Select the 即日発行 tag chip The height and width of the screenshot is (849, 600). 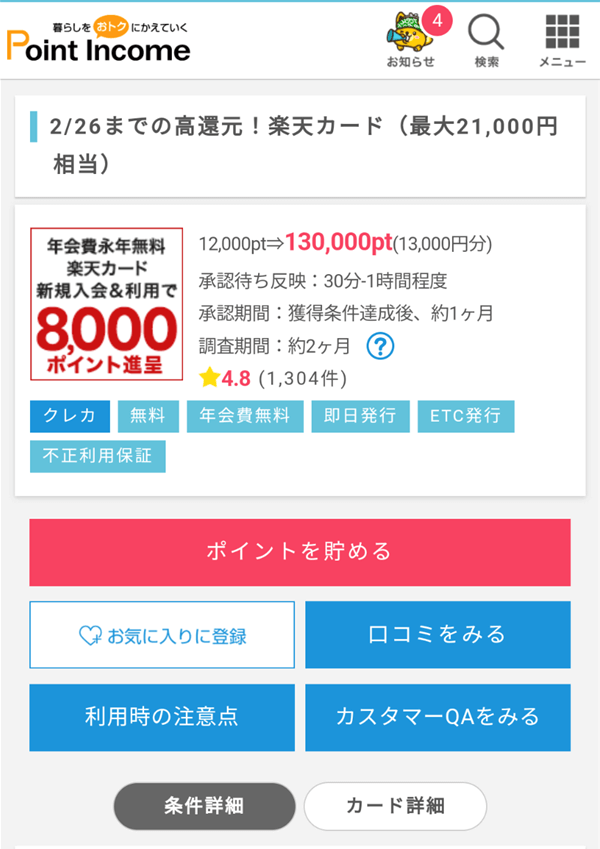(360, 416)
